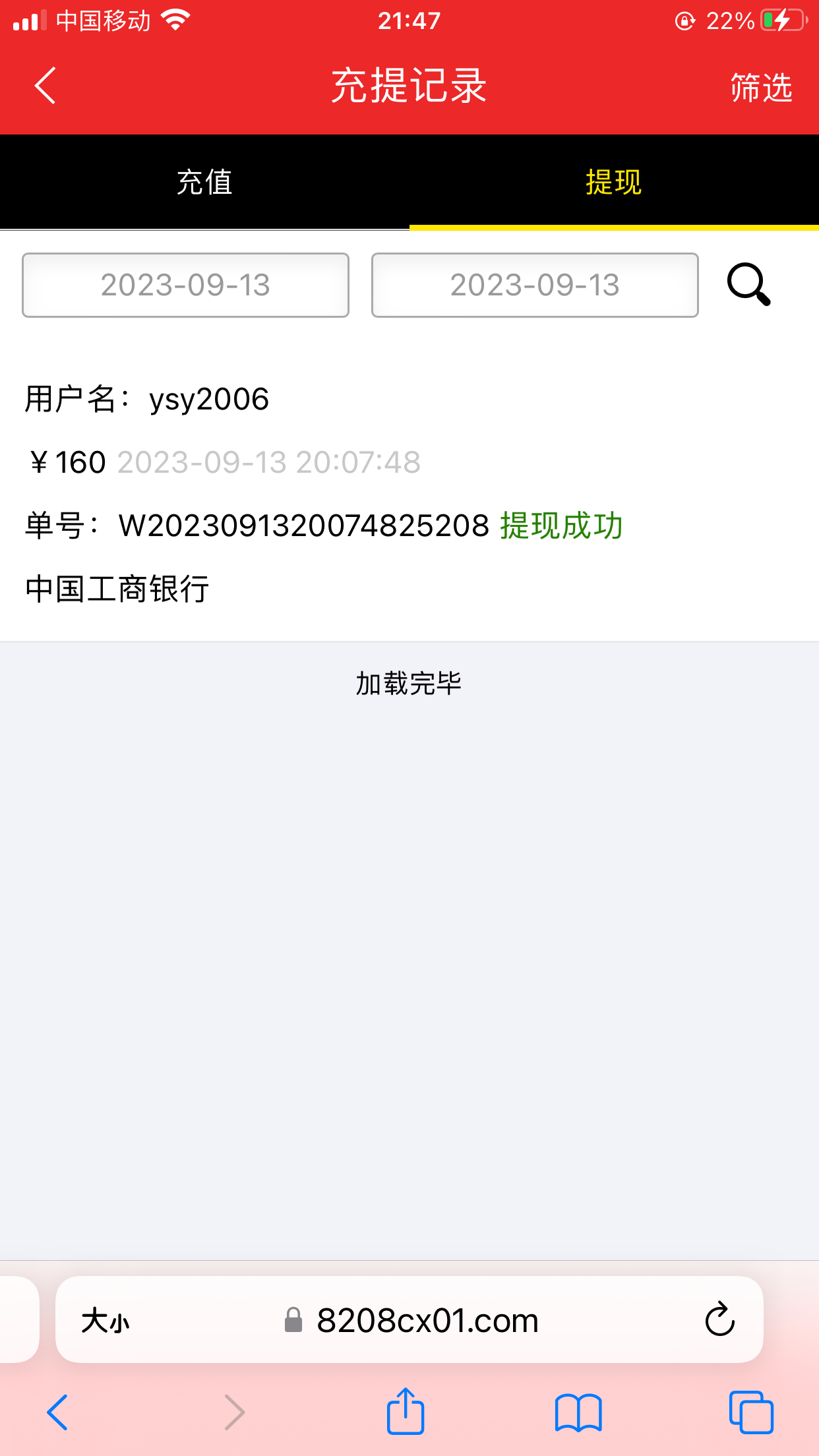Open the start date field
Viewport: 819px width, 1456px height.
[185, 285]
